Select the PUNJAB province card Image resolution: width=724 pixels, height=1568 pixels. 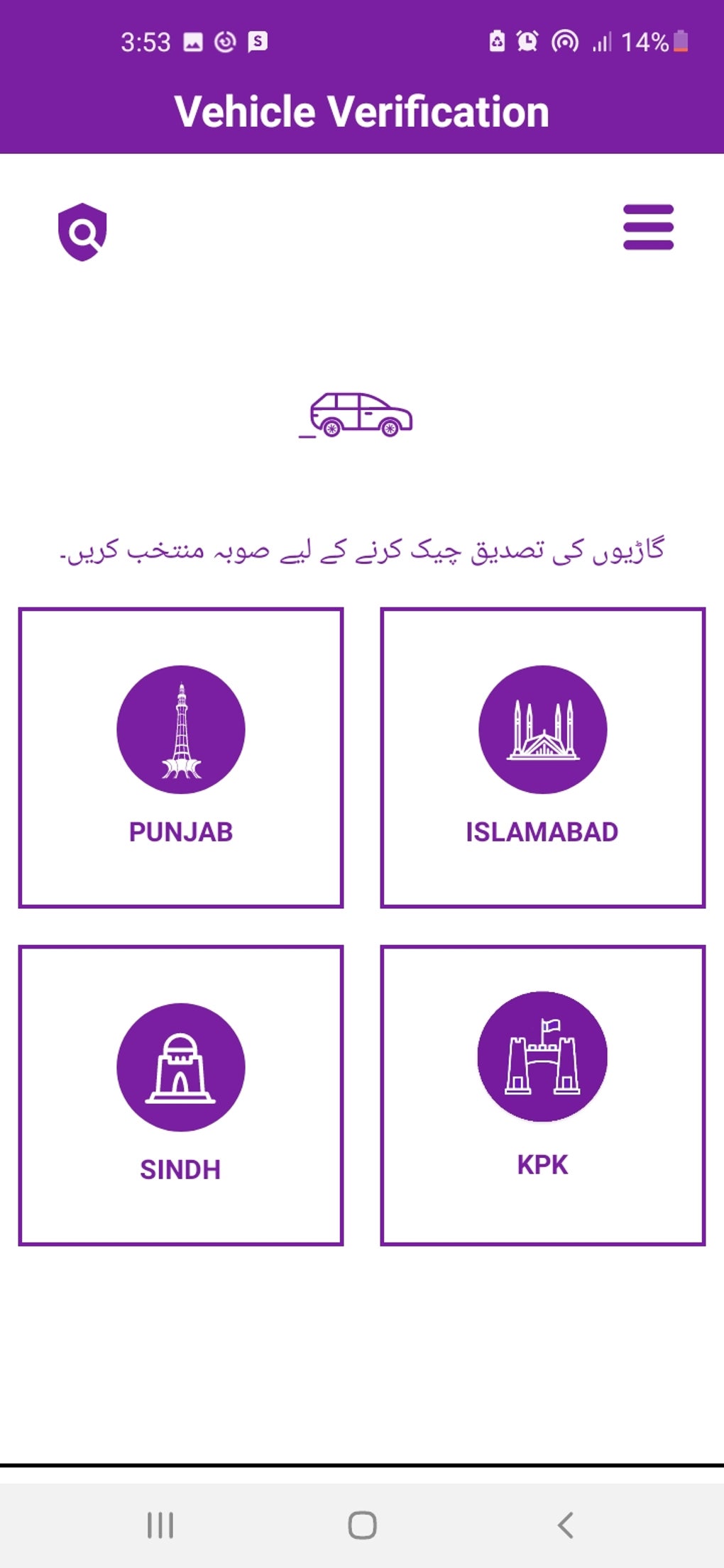pyautogui.click(x=180, y=754)
